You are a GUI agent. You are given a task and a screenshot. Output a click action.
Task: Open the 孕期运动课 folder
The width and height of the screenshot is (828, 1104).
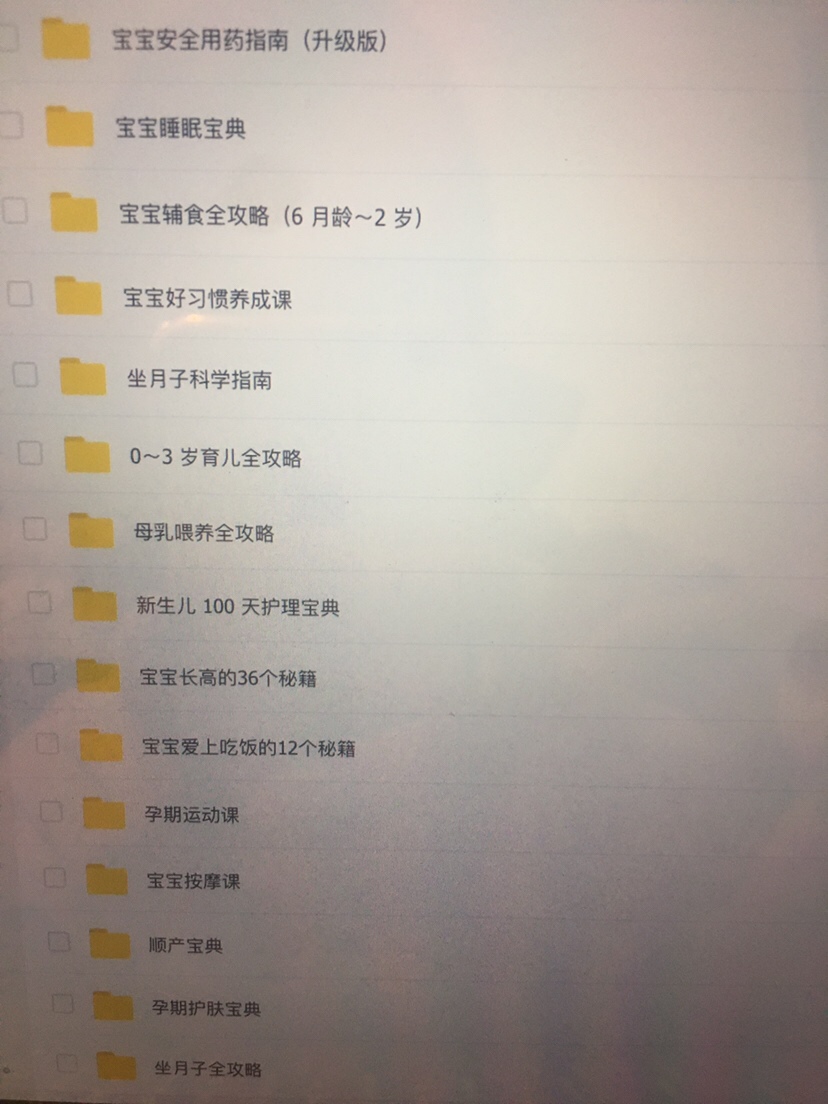click(x=191, y=815)
